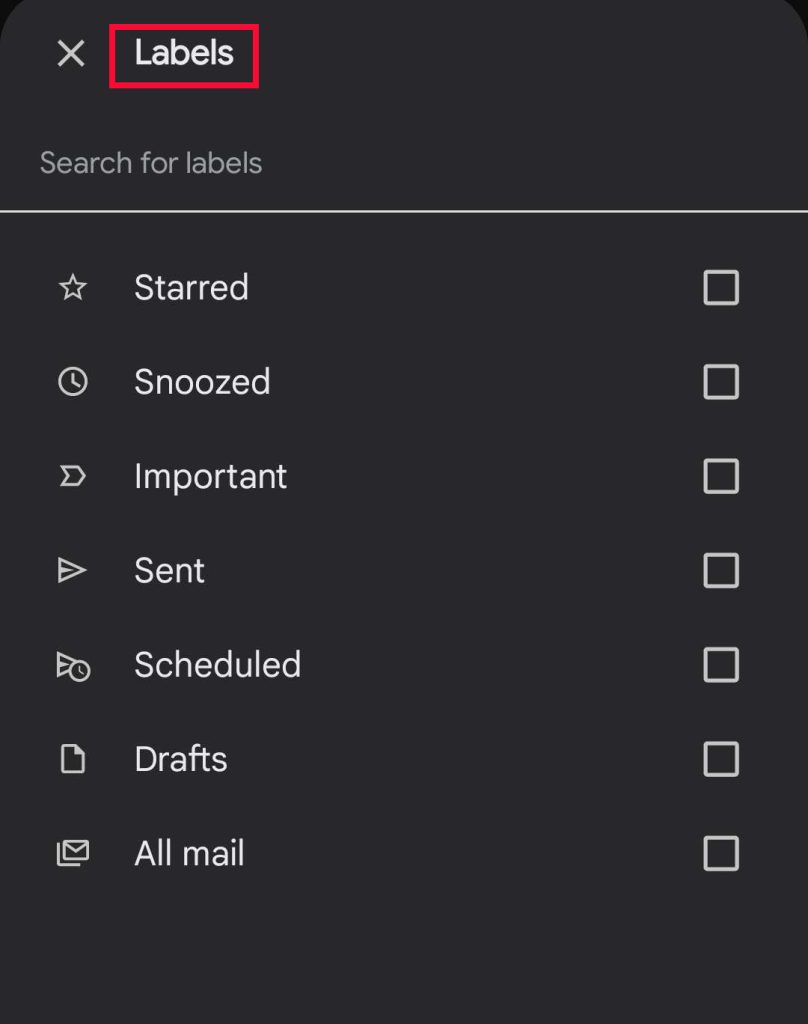Close the Labels screen with the X
Screen dimensions: 808x1024
pyautogui.click(x=70, y=54)
